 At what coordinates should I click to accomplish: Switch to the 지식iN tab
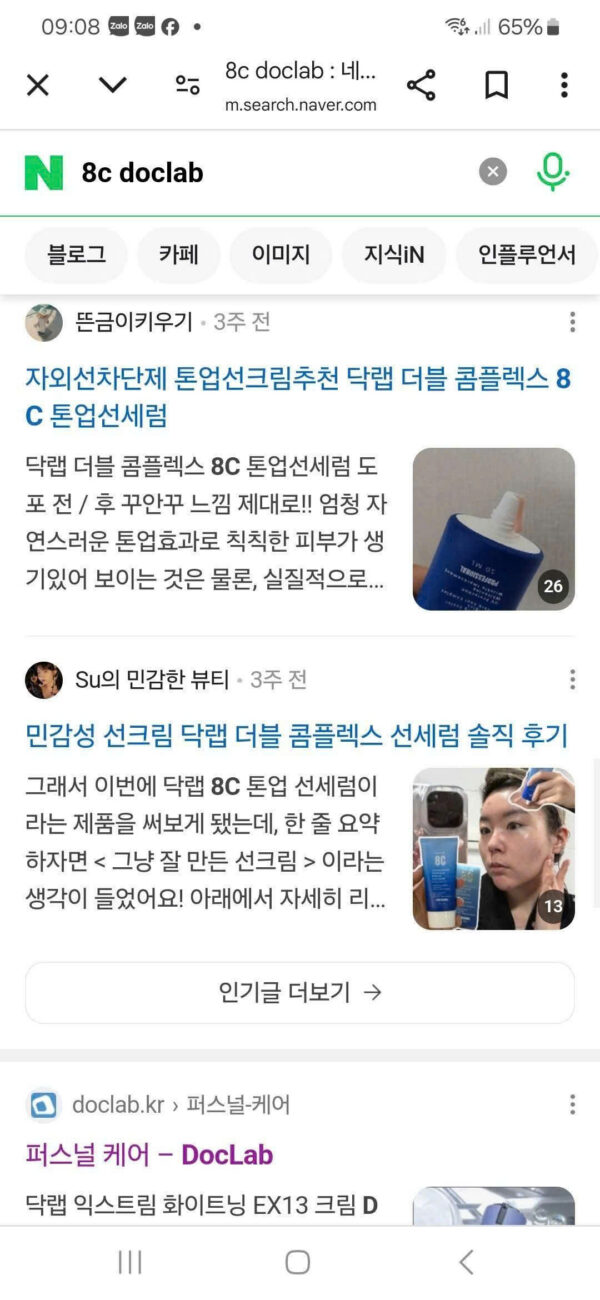click(x=393, y=255)
